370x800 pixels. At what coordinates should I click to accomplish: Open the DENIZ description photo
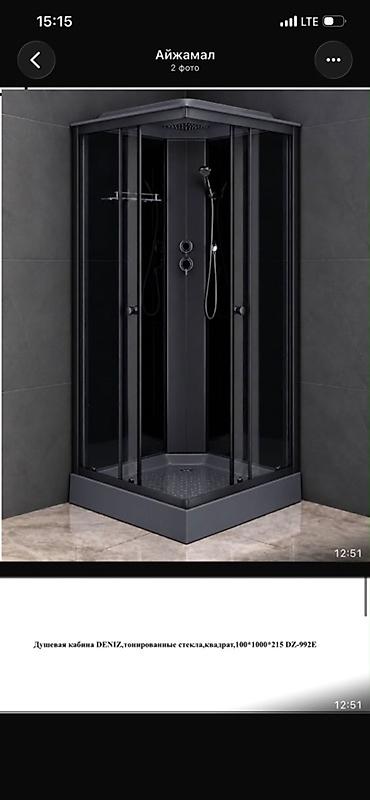pos(186,645)
